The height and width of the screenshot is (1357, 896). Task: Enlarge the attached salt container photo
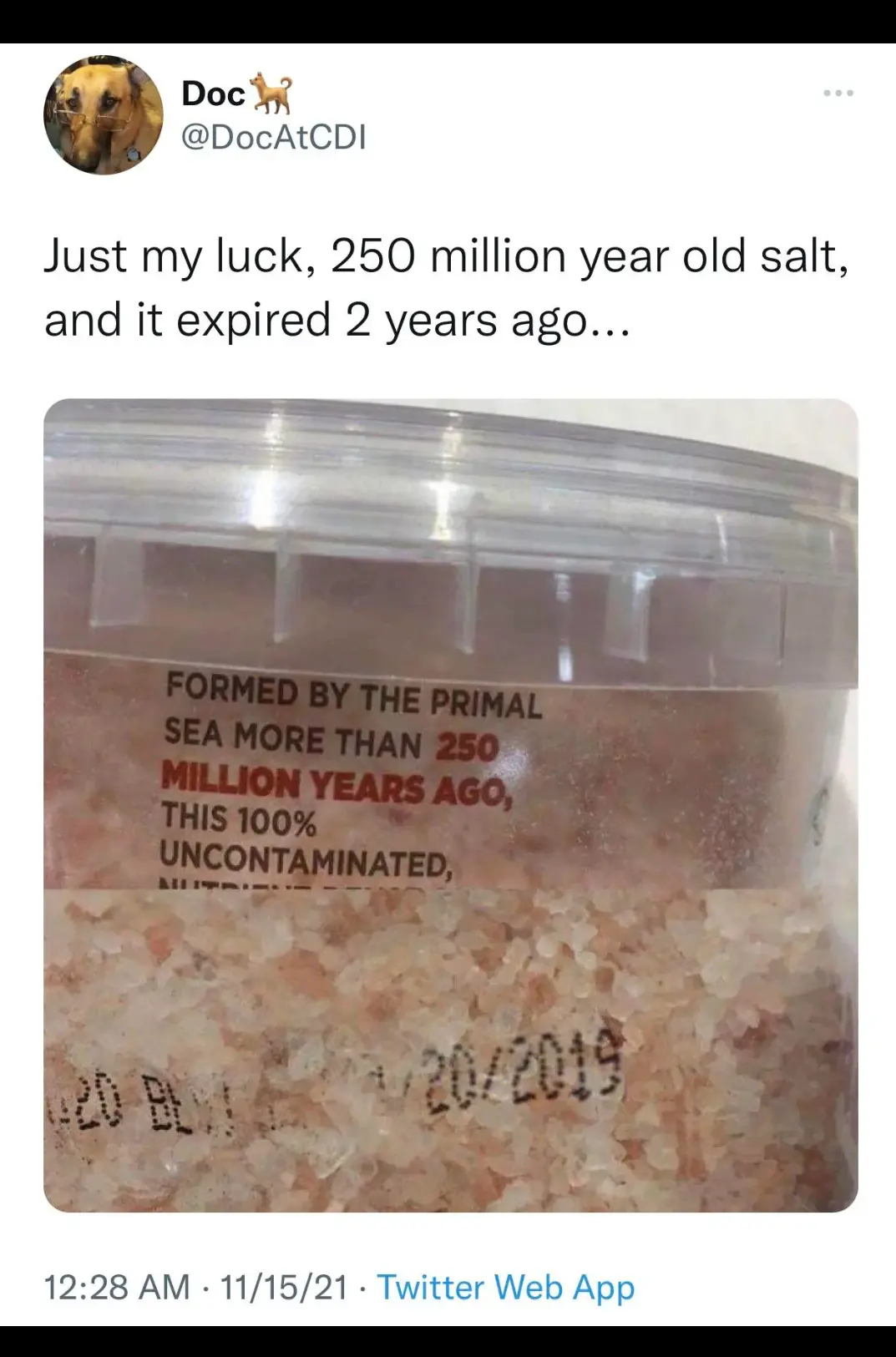click(x=450, y=804)
